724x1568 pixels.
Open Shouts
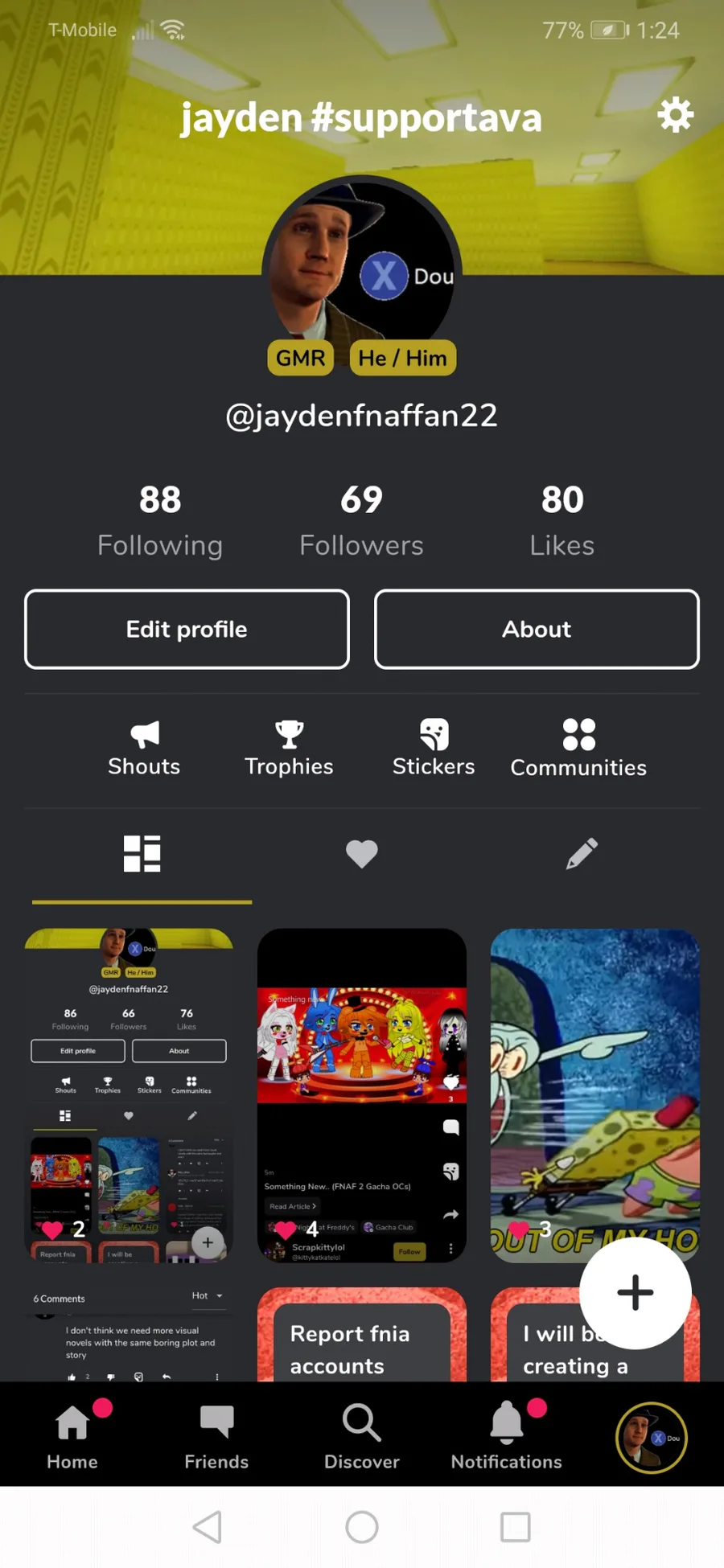(144, 749)
